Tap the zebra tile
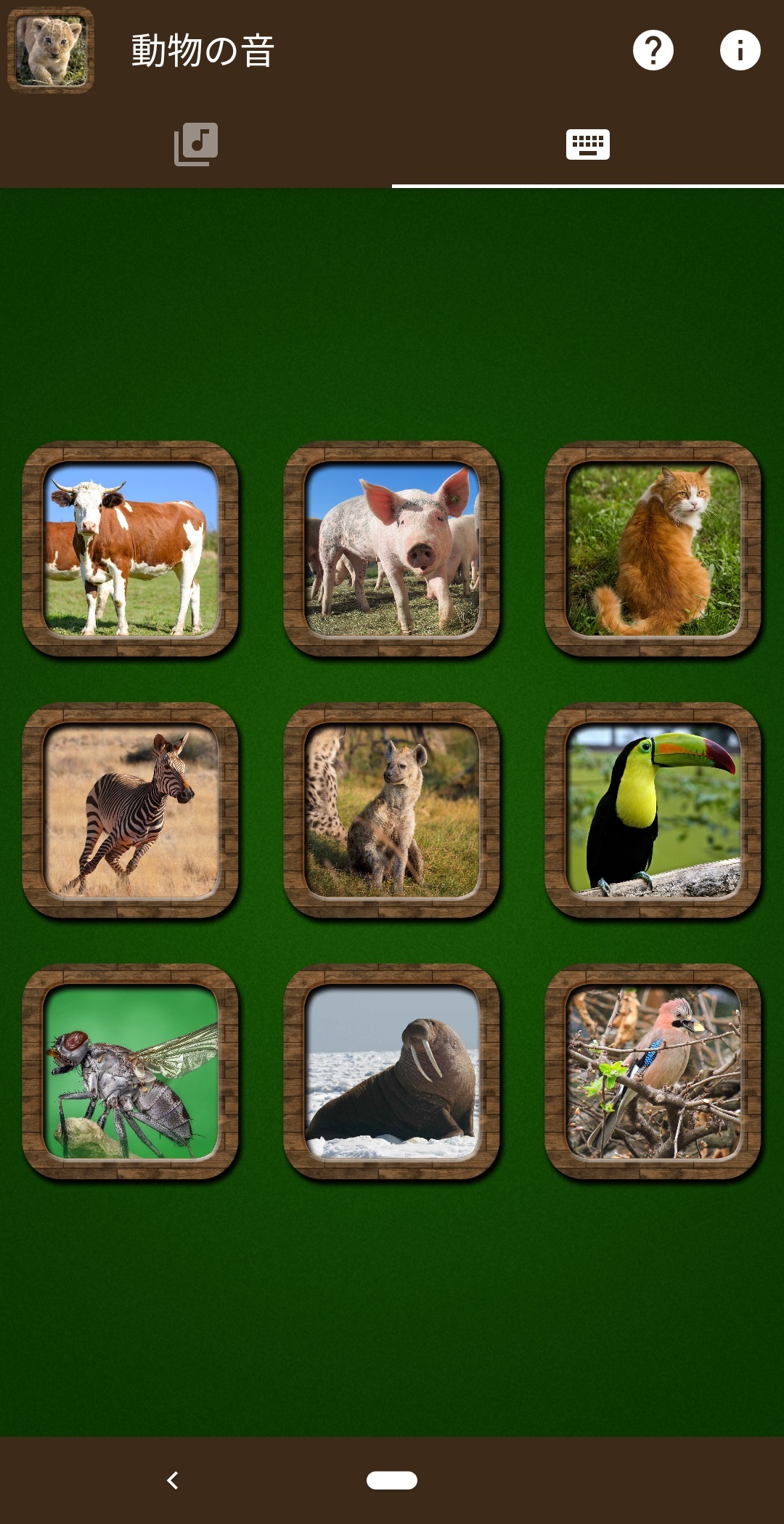The height and width of the screenshot is (1524, 784). click(x=131, y=810)
